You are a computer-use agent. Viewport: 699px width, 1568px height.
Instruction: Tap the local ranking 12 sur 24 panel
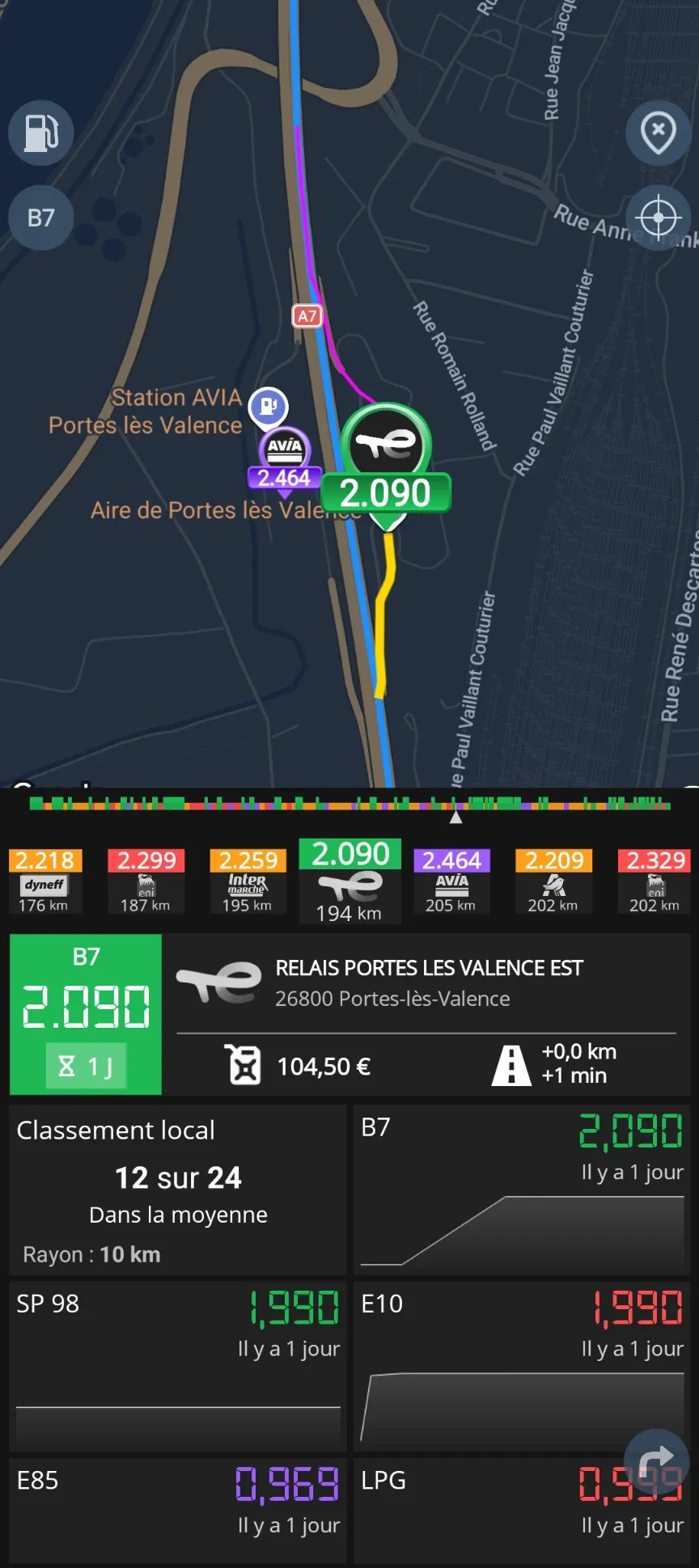pyautogui.click(x=177, y=1189)
